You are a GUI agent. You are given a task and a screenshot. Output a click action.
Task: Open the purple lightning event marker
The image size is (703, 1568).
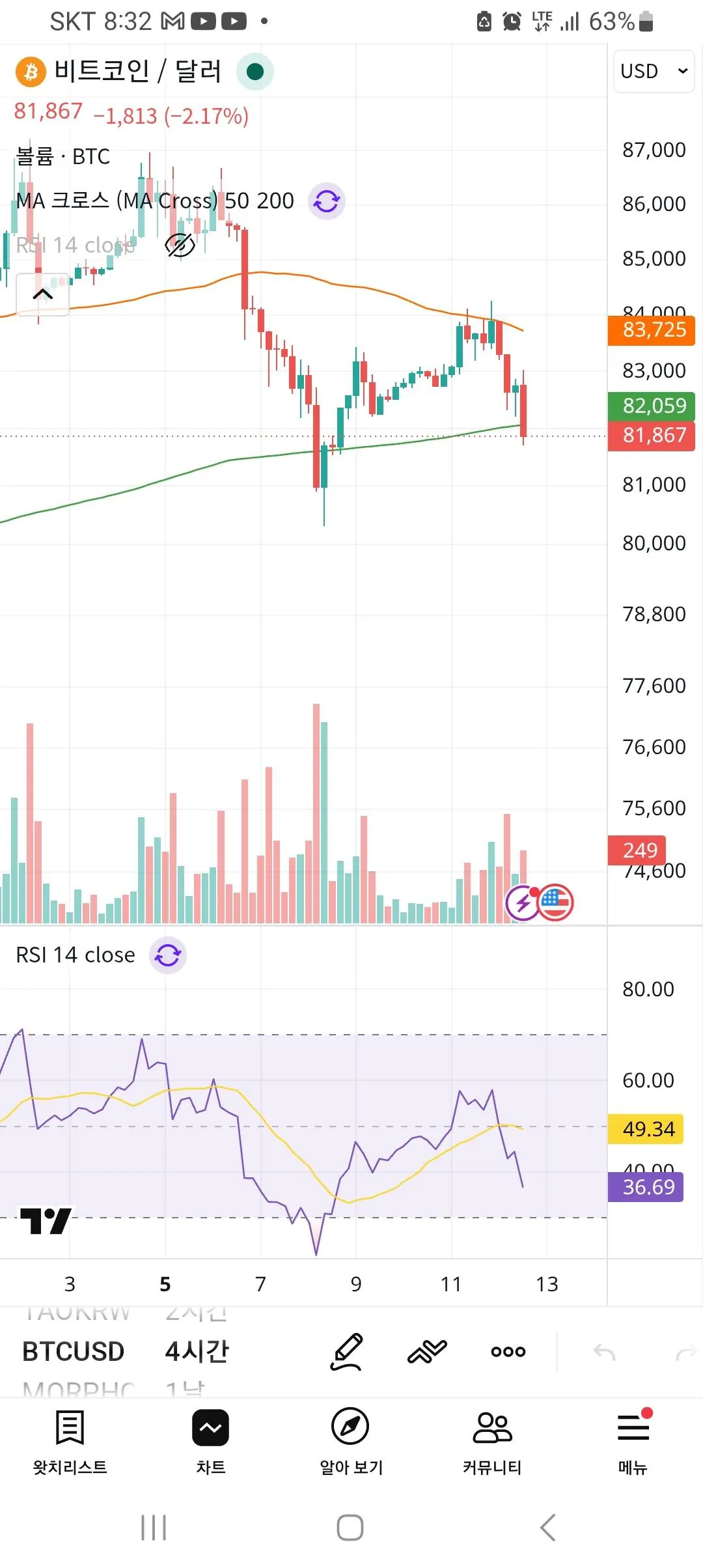pos(521,903)
